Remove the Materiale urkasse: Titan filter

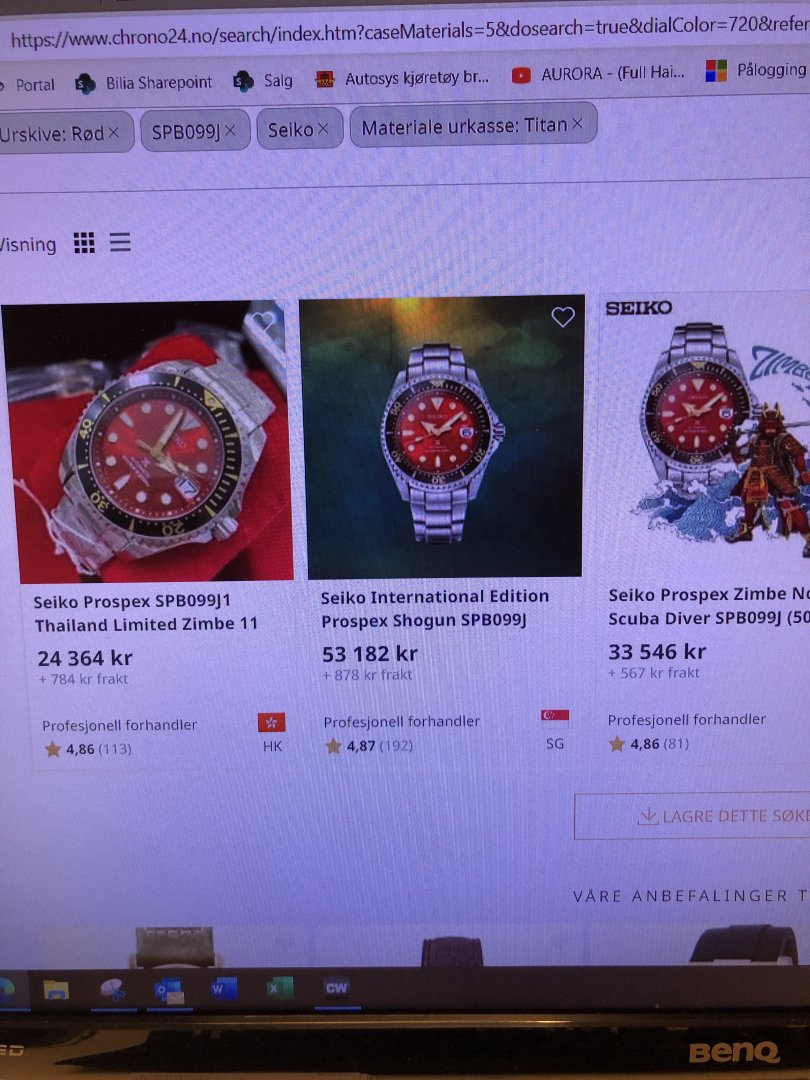click(x=578, y=126)
